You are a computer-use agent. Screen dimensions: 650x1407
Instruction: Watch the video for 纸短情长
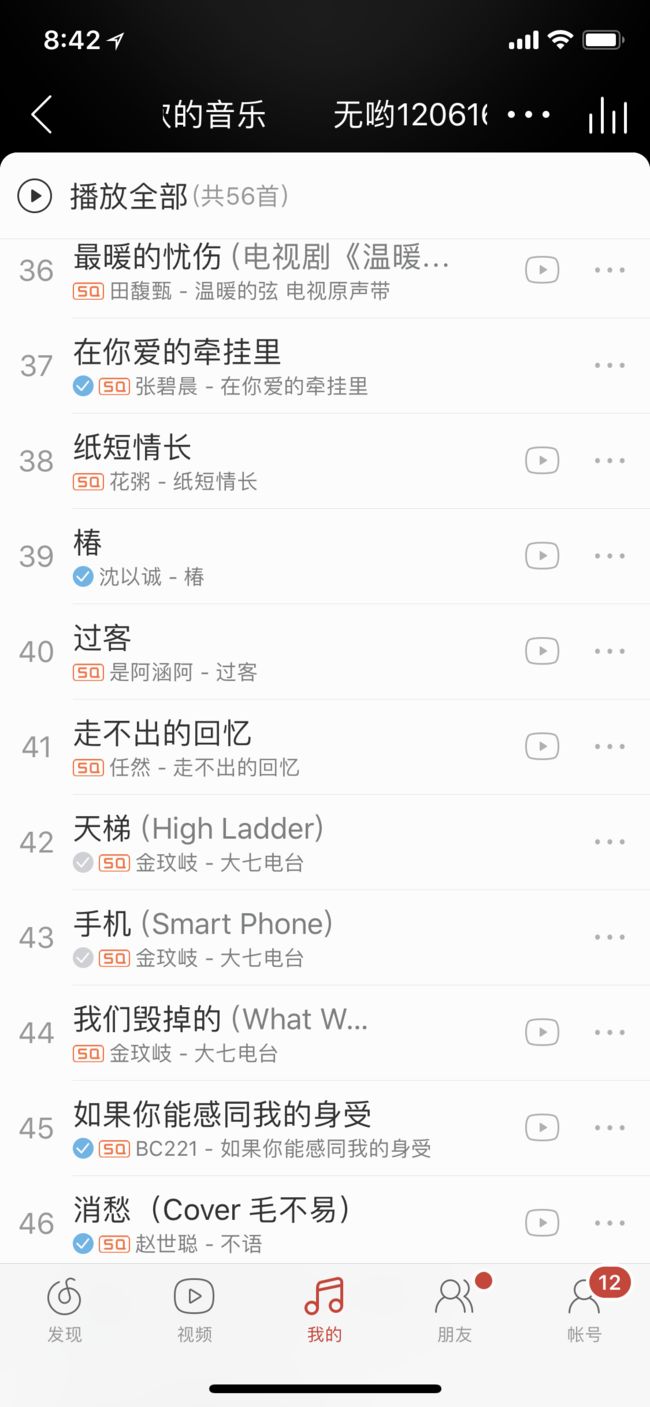[x=542, y=460]
